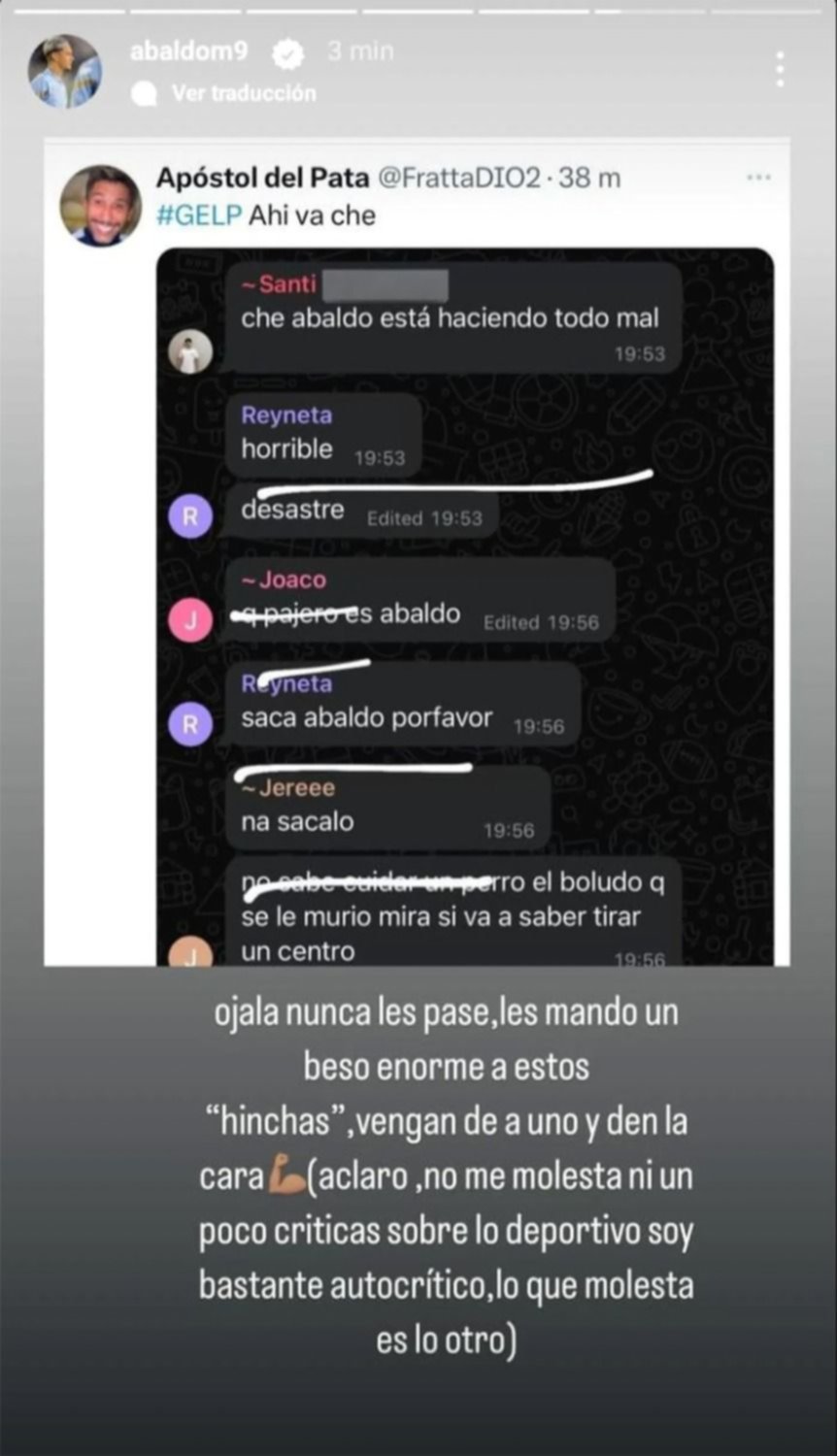Open the abaldom9 username link
Viewport: 837px width, 1456px height.
[188, 51]
